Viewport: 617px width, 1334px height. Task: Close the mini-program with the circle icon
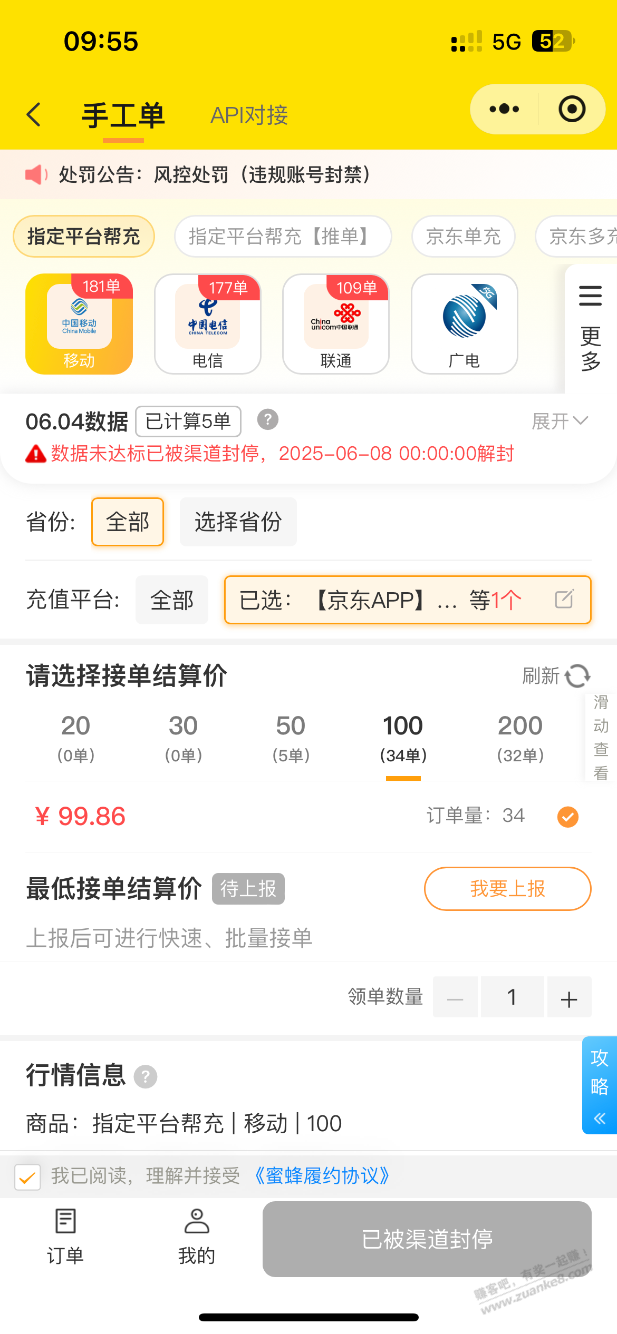pos(572,109)
